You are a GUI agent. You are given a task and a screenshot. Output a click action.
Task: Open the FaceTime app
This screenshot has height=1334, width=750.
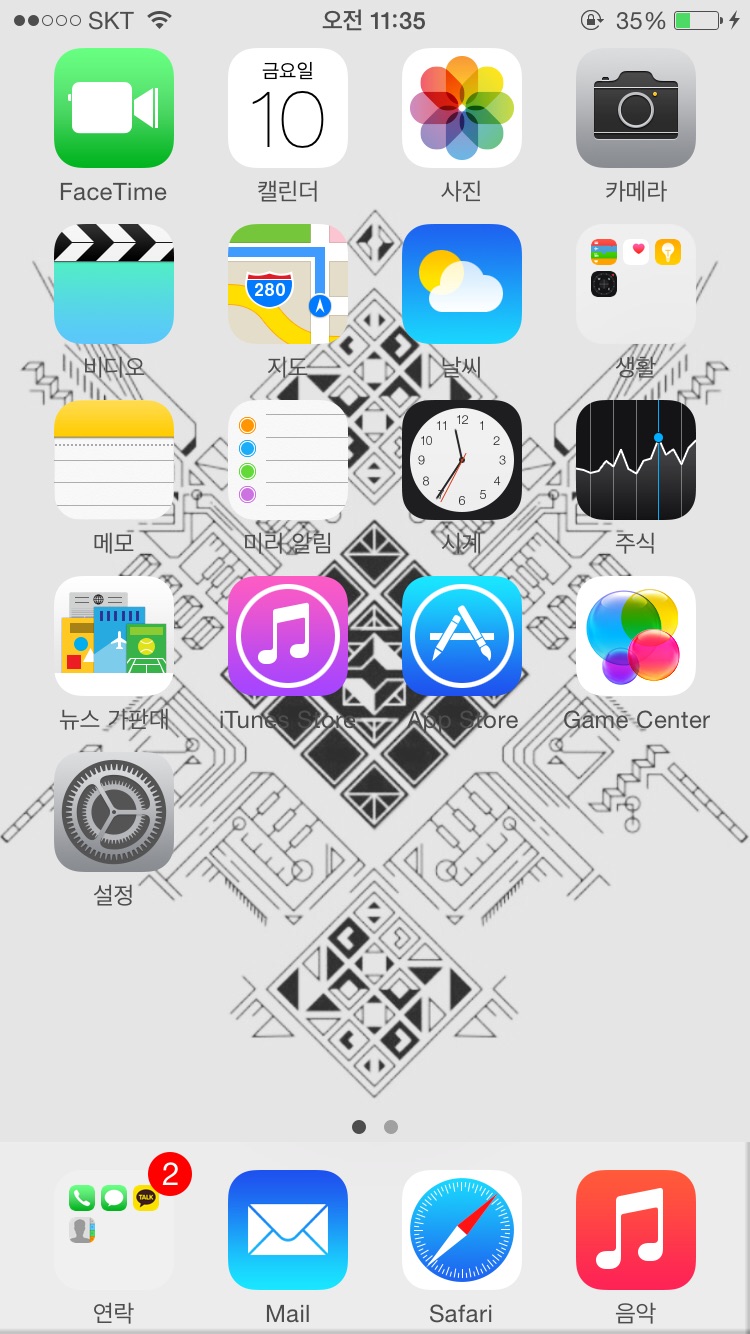click(x=113, y=108)
